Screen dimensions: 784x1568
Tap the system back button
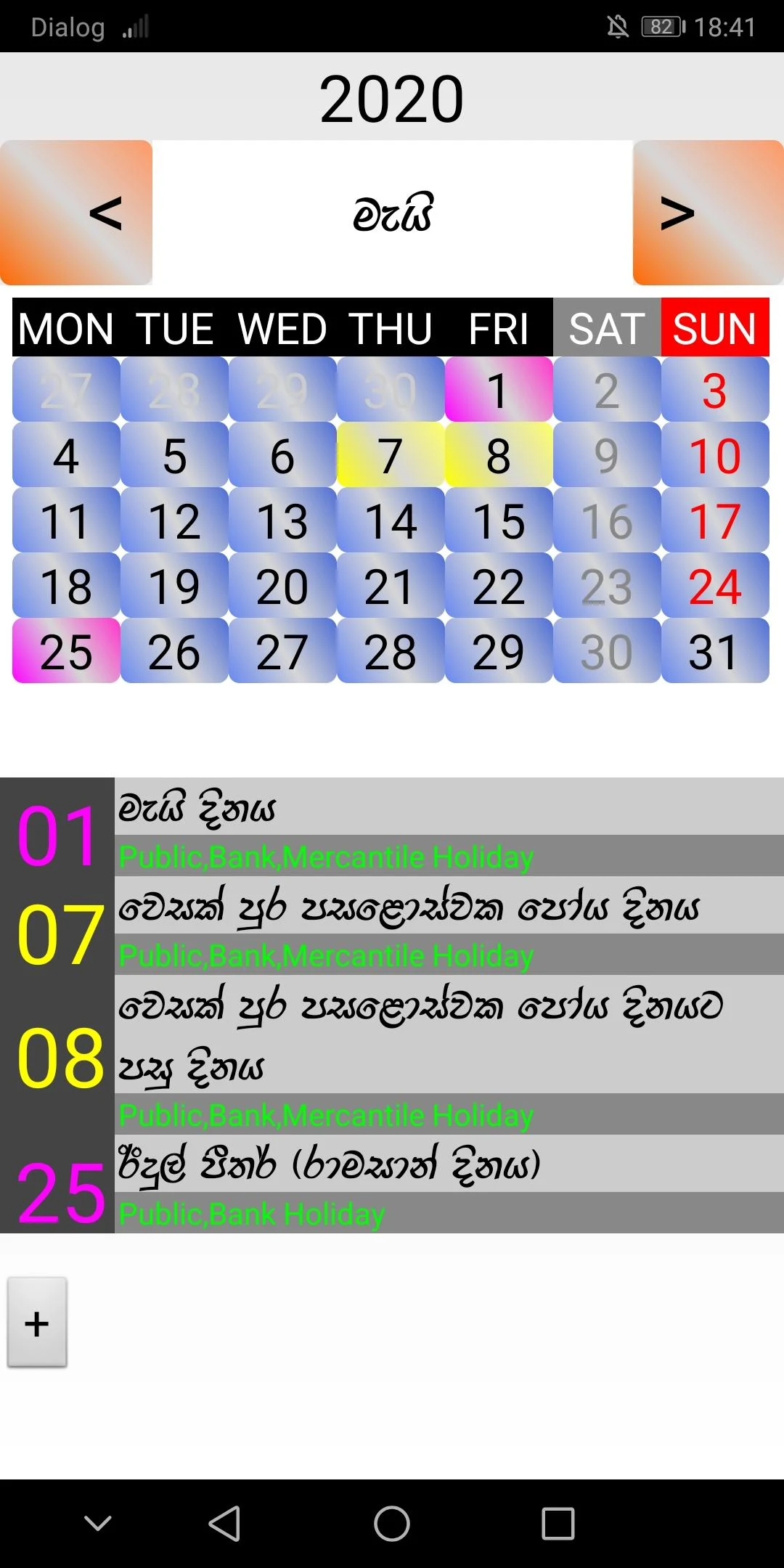(225, 1523)
